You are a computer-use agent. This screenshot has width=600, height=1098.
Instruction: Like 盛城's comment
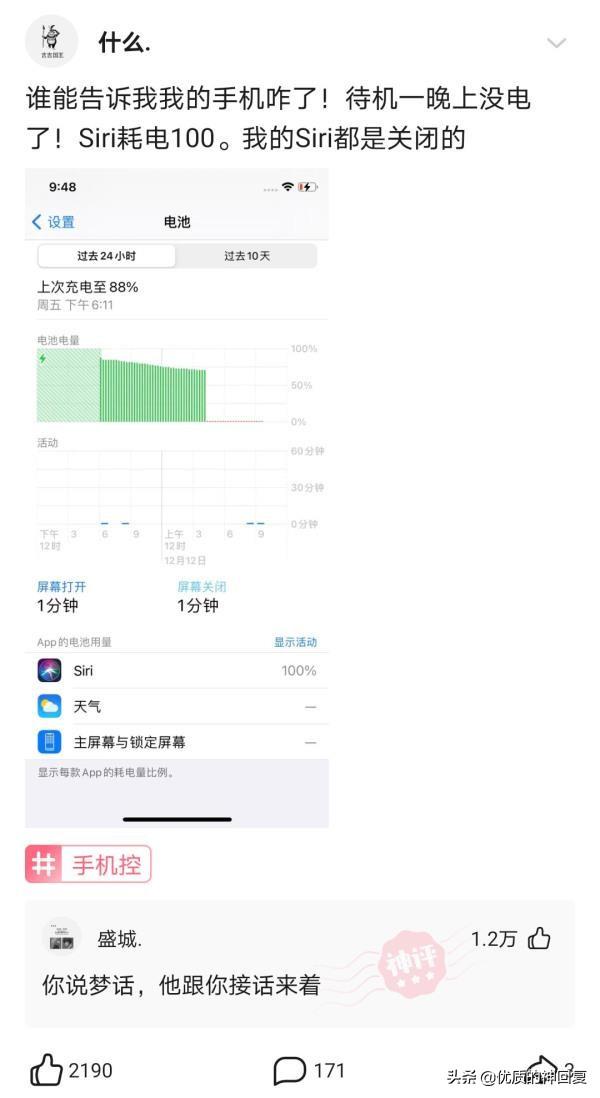(538, 938)
